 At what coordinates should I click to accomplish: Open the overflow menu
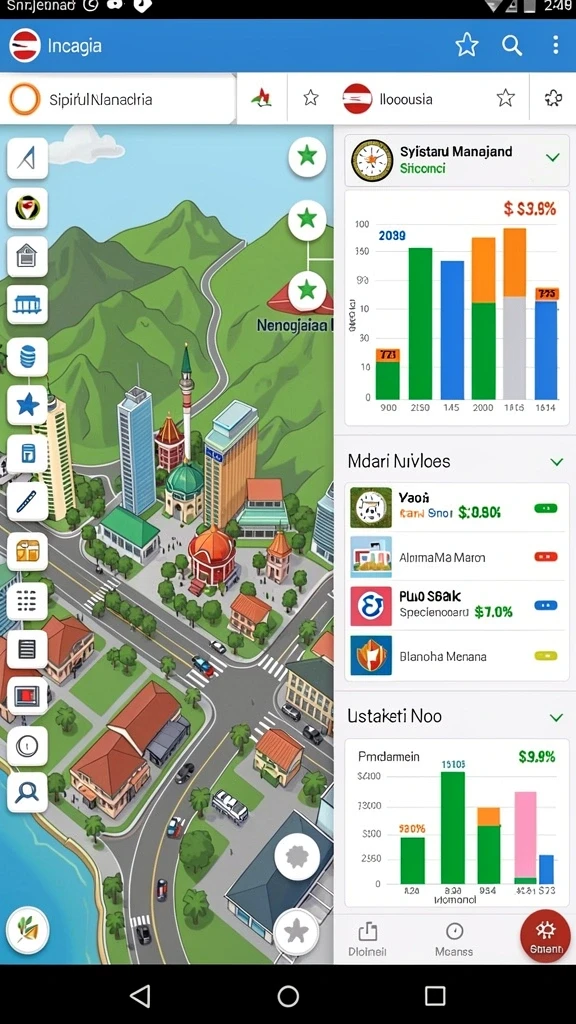tap(555, 45)
